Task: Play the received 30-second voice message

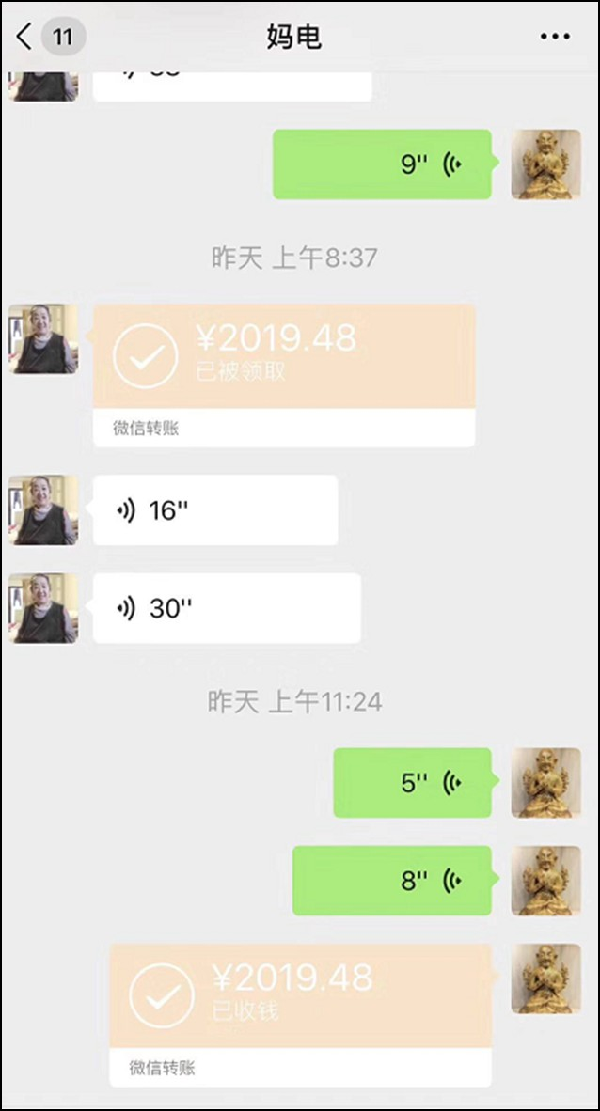Action: point(226,607)
